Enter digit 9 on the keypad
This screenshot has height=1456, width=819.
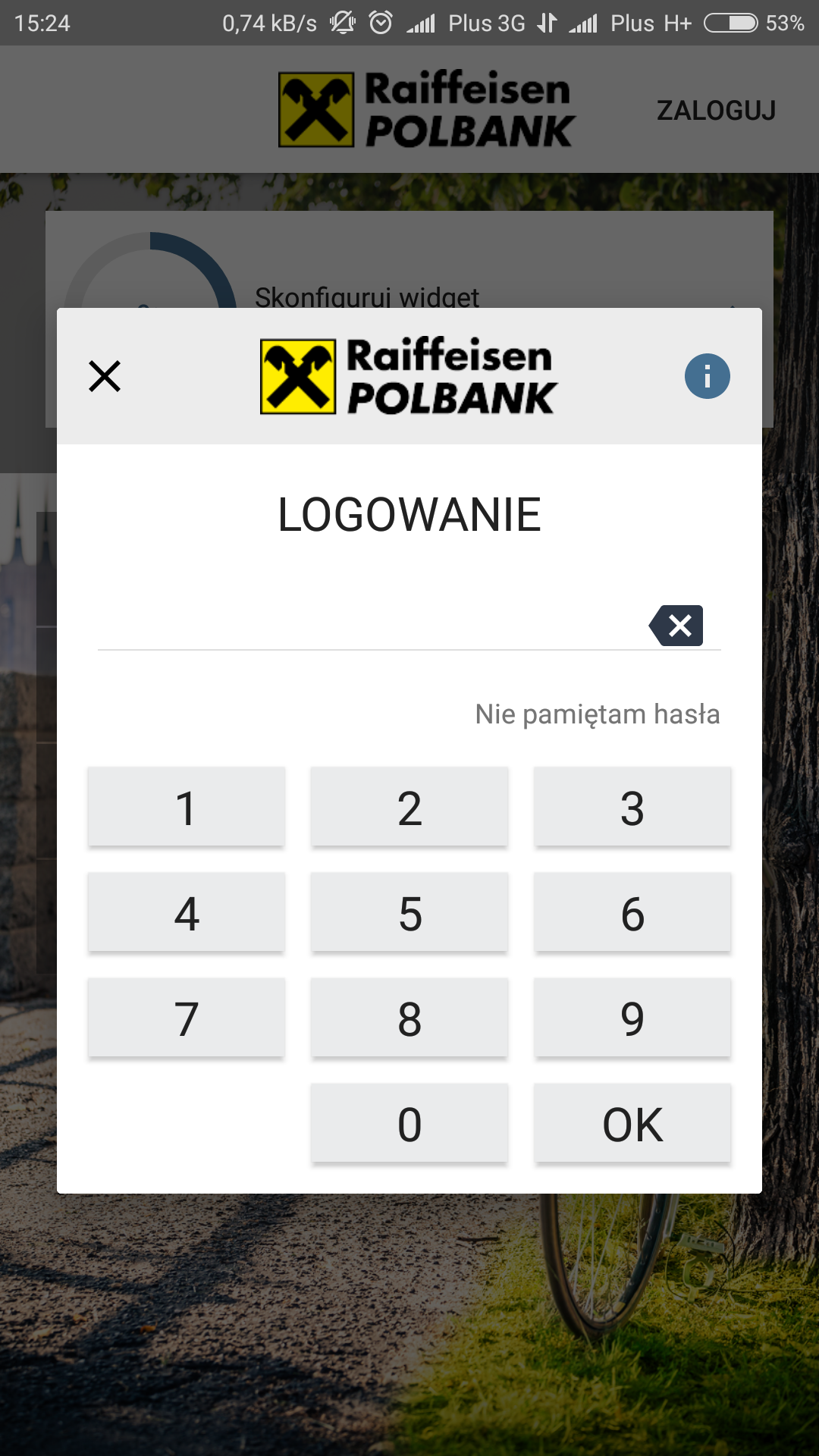(632, 1018)
